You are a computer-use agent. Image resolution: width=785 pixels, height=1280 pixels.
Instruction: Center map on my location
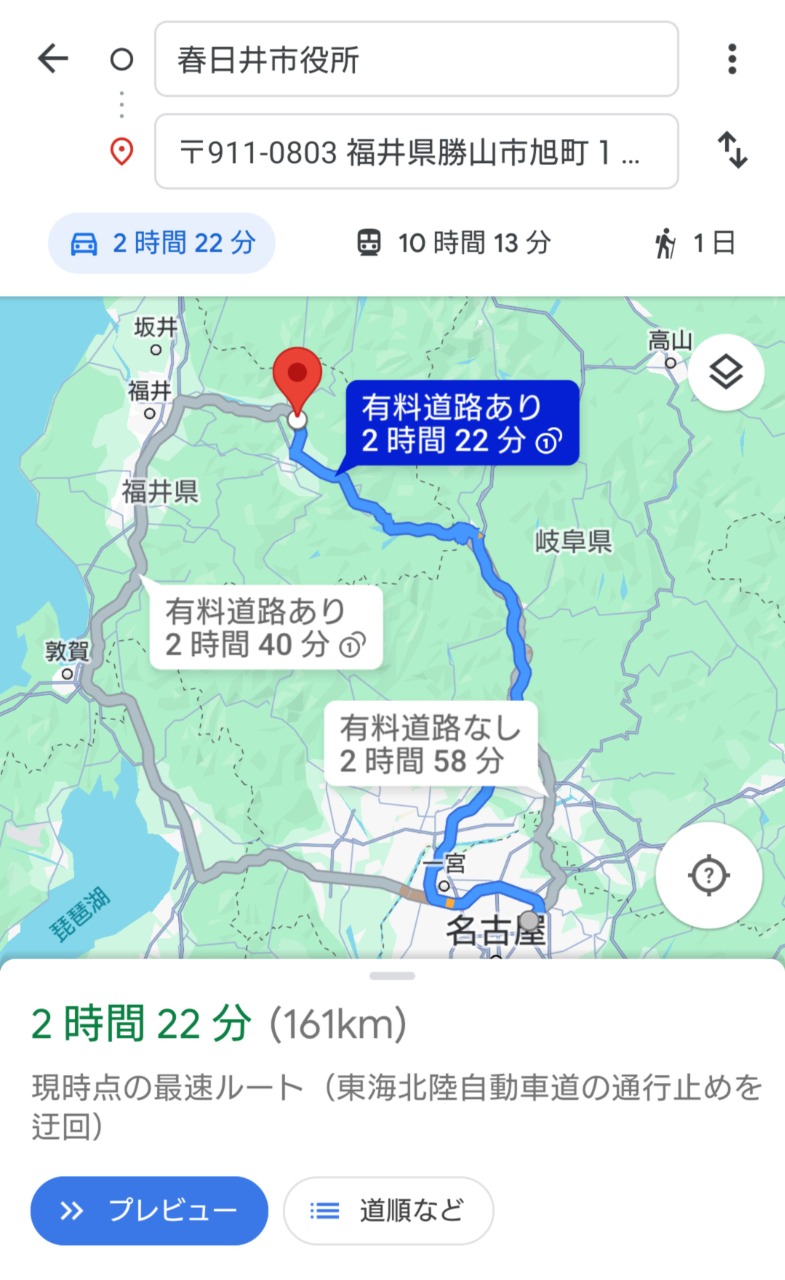click(710, 876)
